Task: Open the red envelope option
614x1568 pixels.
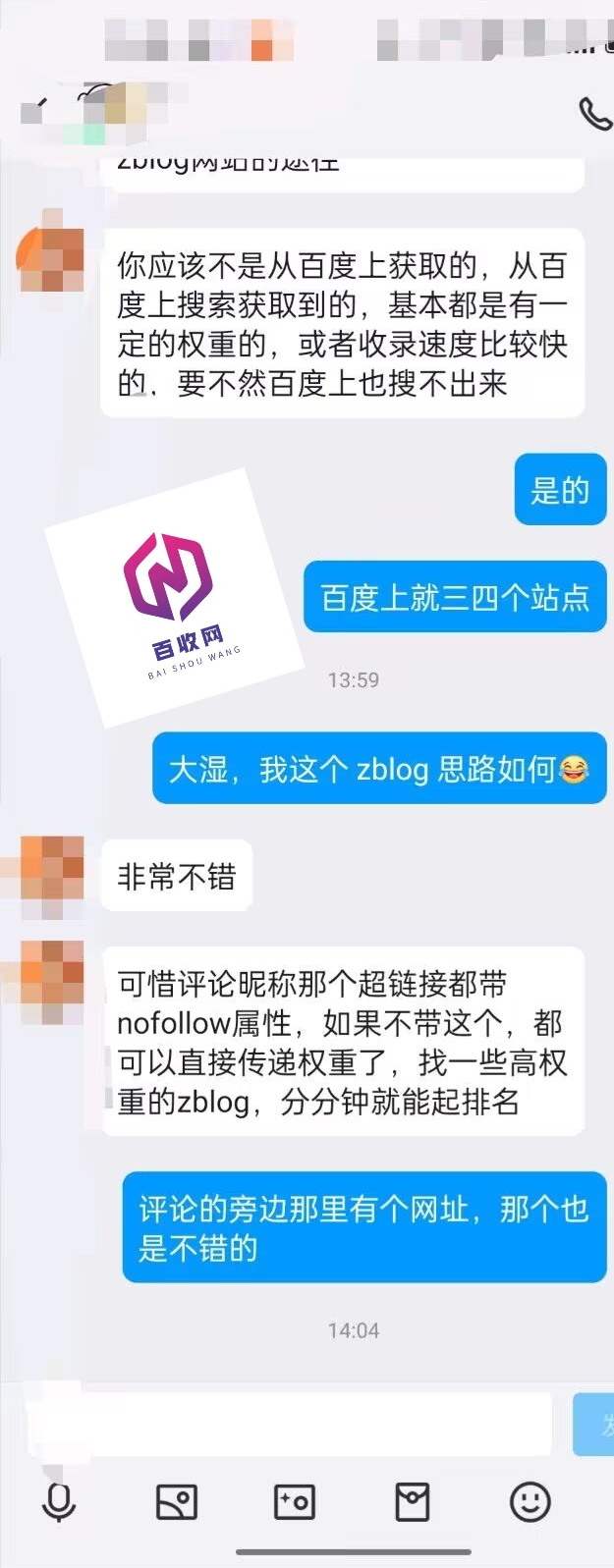Action: click(x=412, y=1502)
